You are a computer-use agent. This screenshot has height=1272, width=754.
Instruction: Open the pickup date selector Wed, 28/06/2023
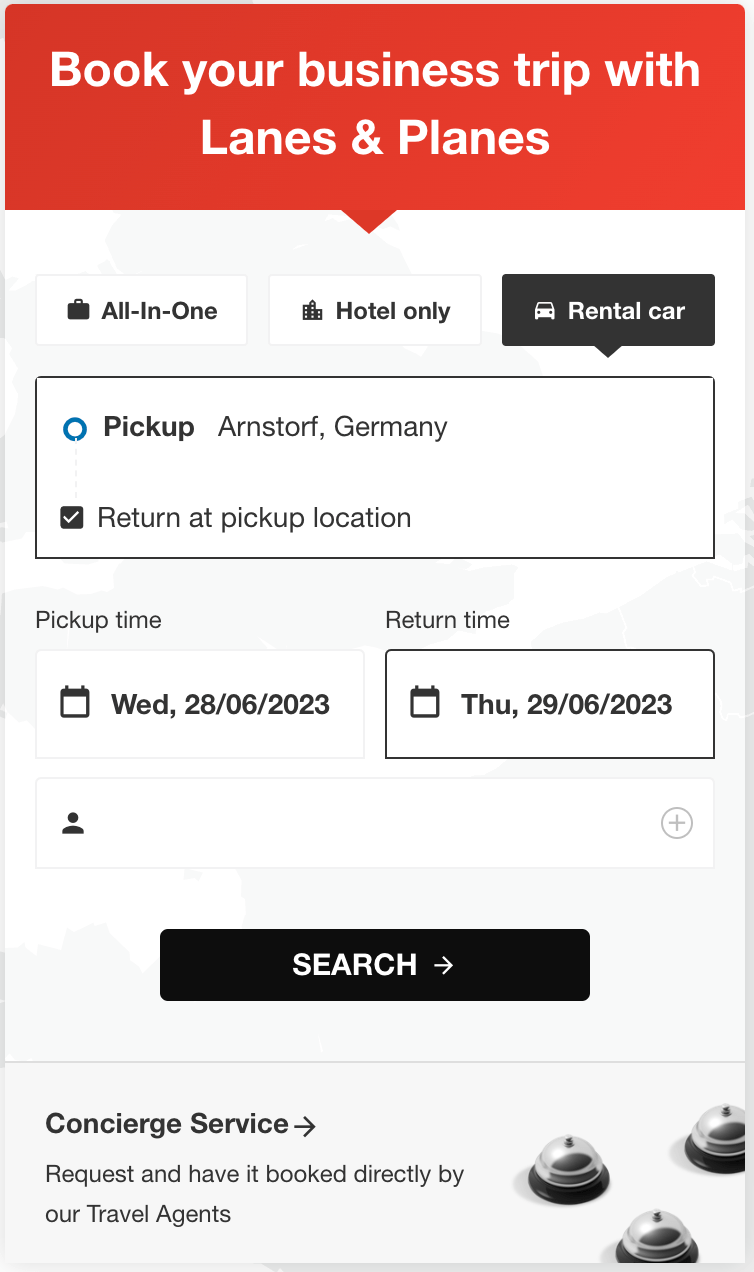point(200,704)
